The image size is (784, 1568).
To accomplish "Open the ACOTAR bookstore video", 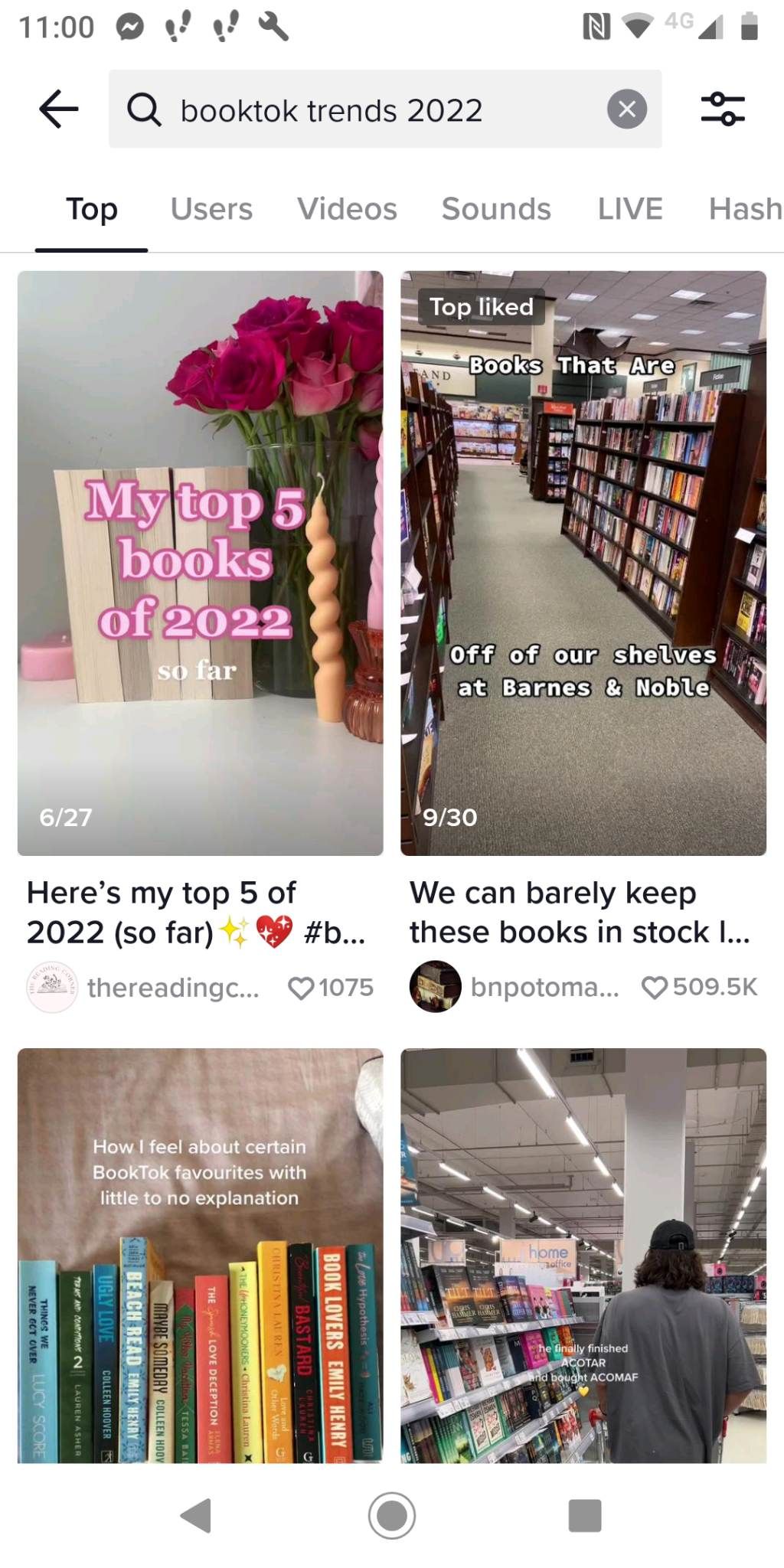I will click(x=583, y=1256).
